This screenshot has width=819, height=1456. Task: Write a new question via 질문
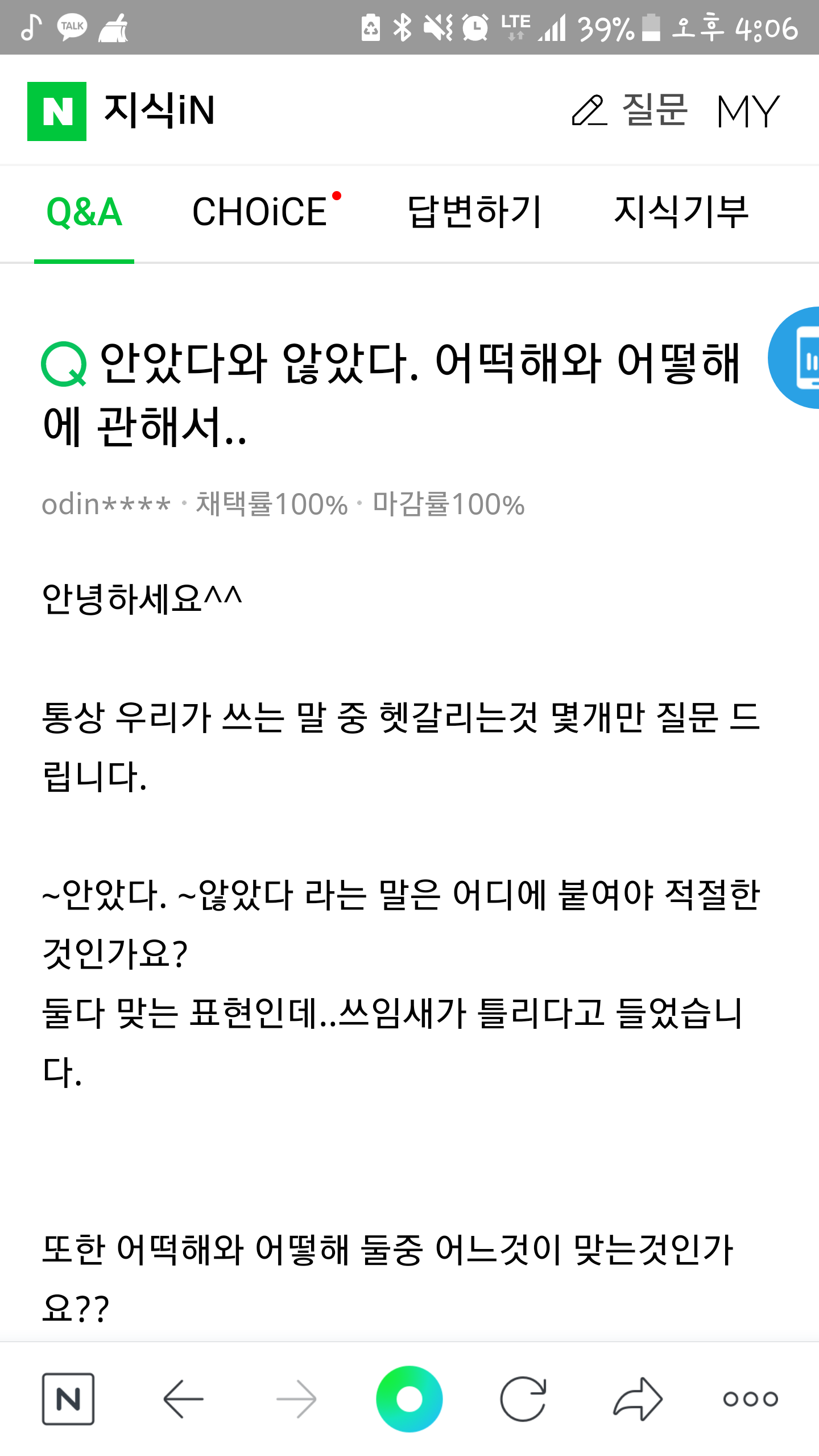630,110
